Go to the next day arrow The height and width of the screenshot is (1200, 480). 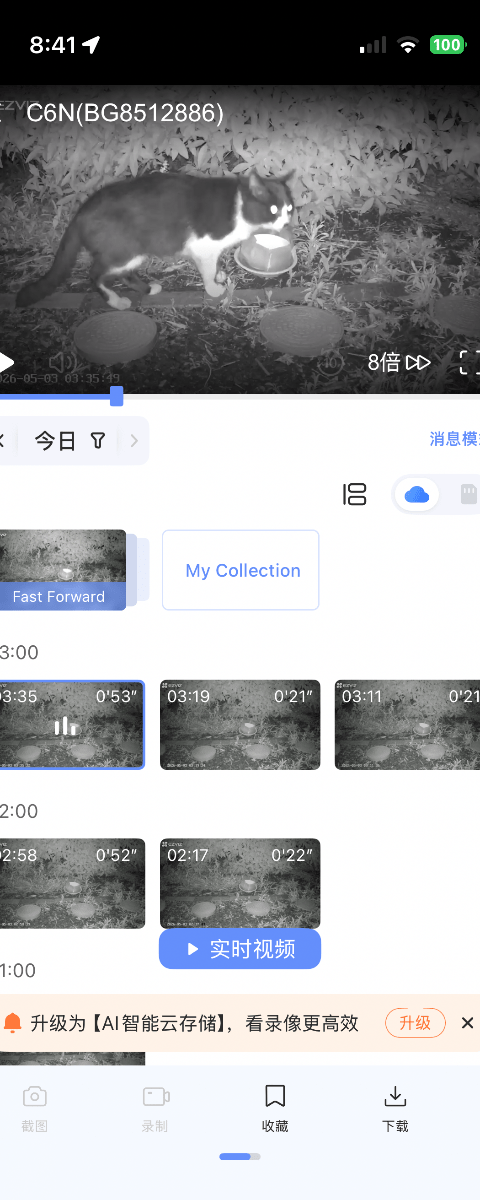click(134, 441)
